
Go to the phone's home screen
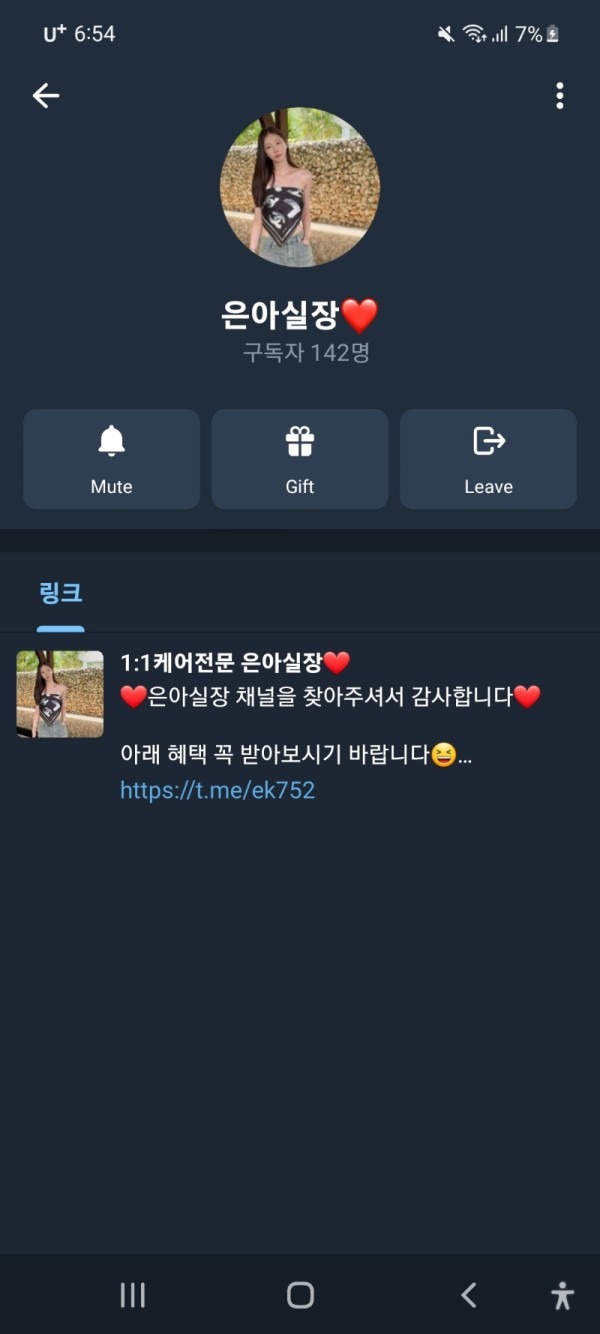pyautogui.click(x=300, y=1295)
